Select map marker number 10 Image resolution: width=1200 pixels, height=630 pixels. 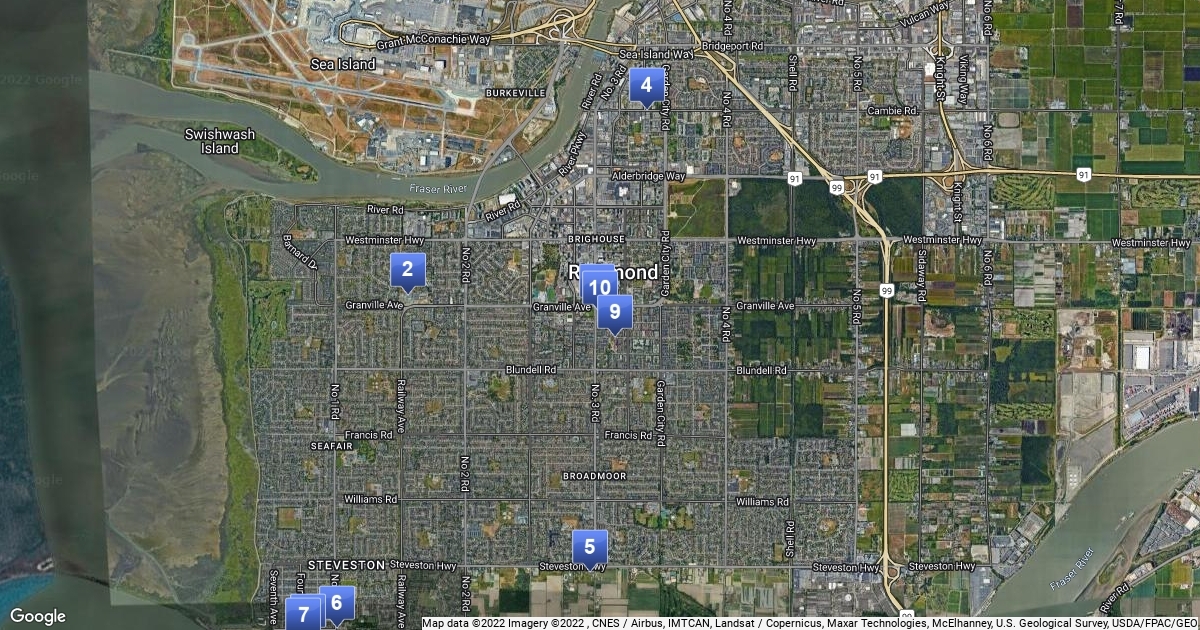(x=597, y=286)
